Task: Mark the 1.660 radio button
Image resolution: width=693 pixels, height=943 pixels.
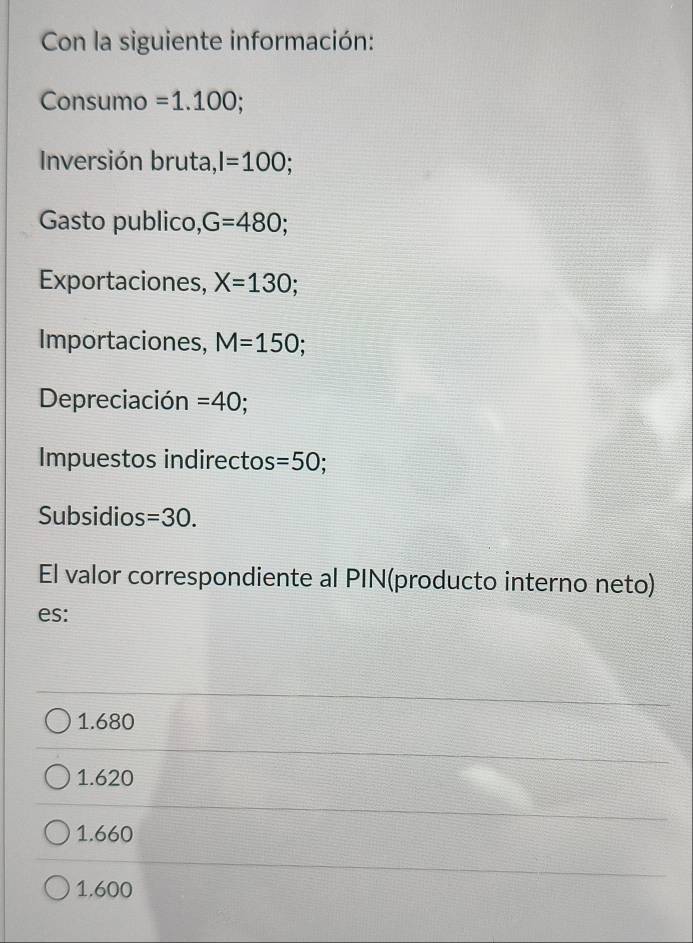Action: click(57, 833)
